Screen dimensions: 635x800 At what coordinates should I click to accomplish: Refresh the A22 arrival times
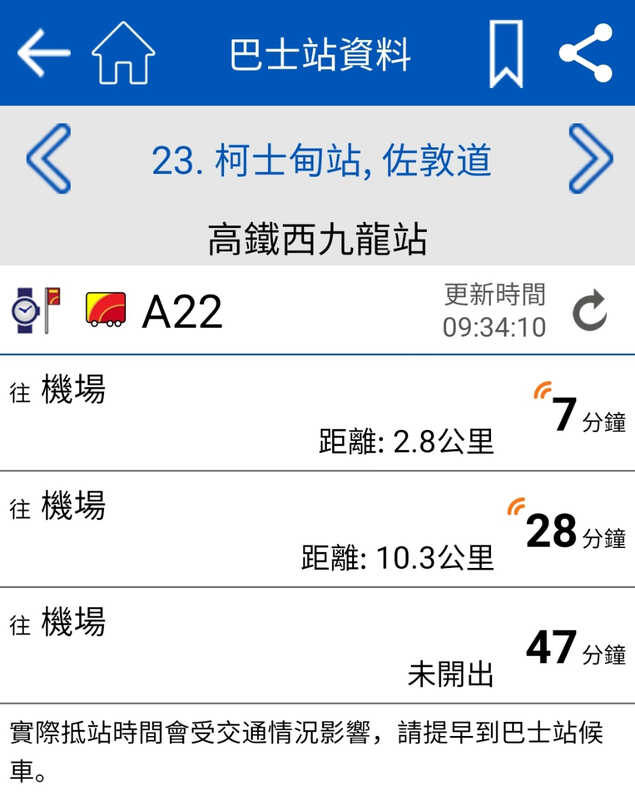coord(590,312)
